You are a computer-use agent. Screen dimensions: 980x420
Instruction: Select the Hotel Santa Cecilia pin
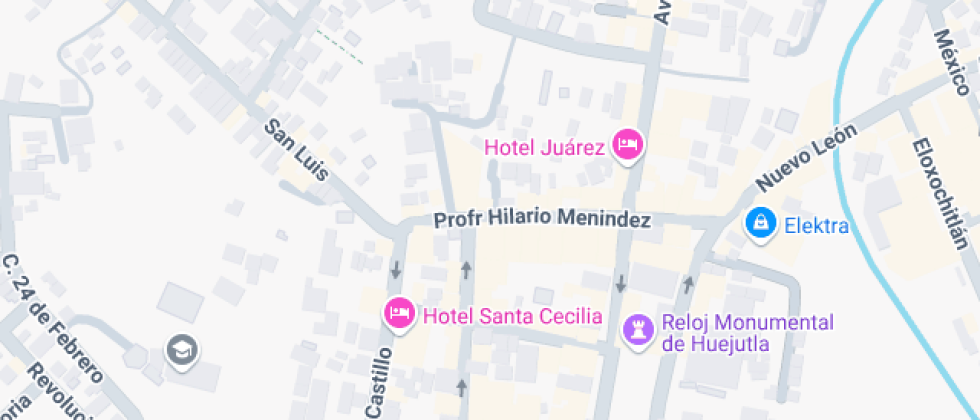coord(400,314)
